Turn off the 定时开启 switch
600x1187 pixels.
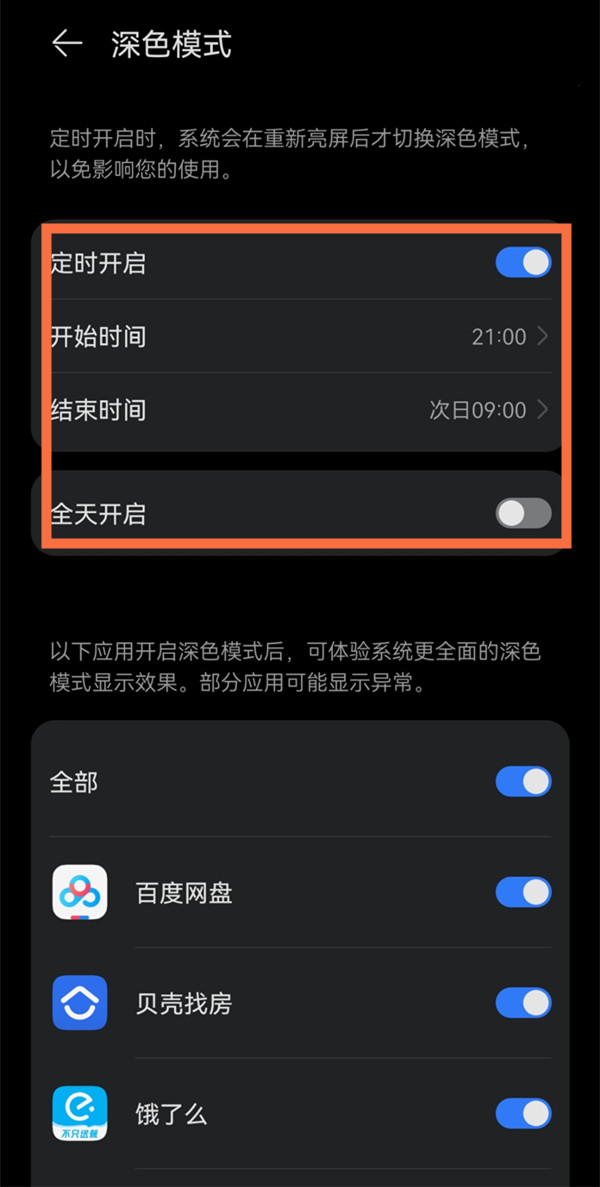523,263
